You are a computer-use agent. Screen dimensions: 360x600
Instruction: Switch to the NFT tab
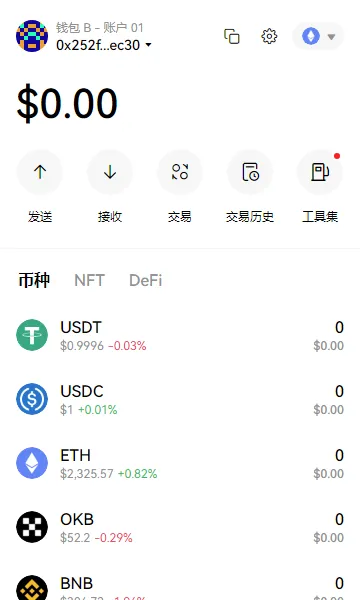(89, 280)
